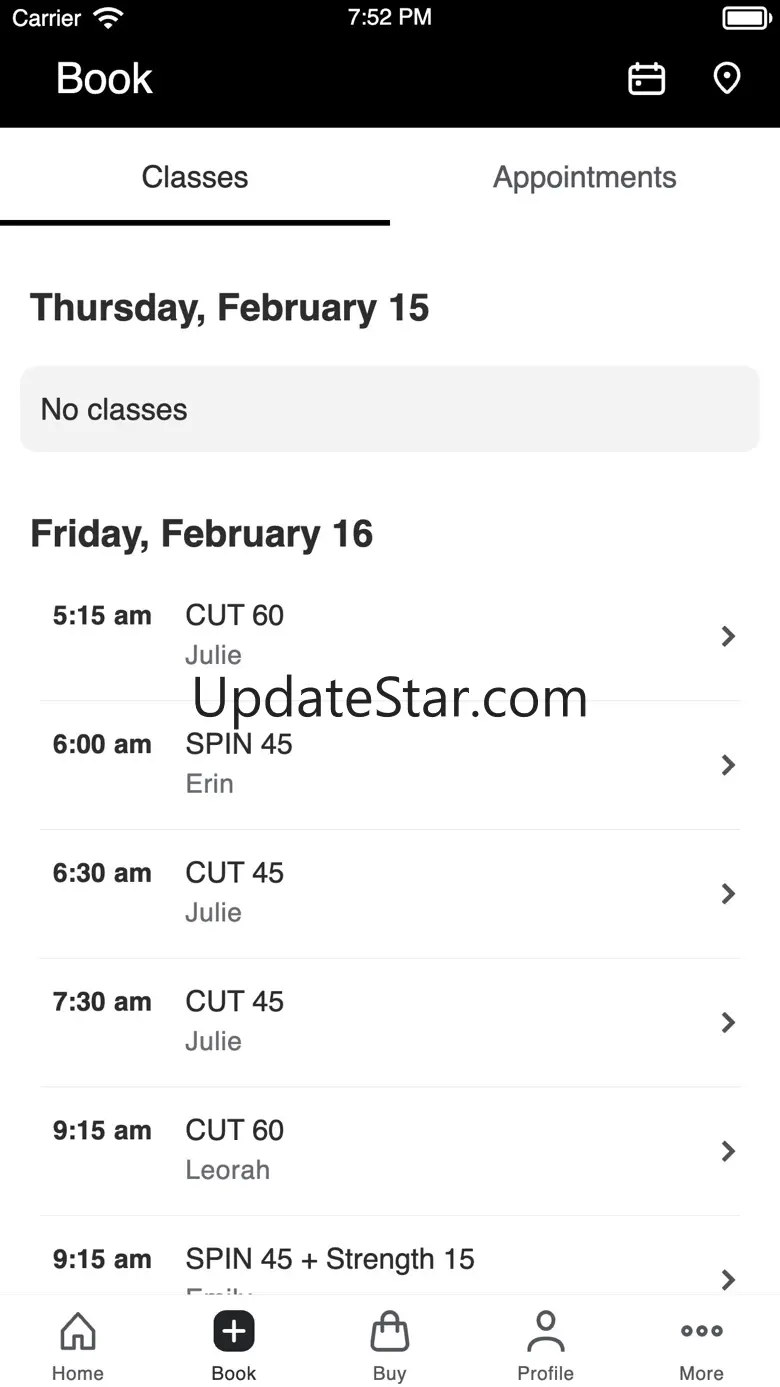Switch to the Buy tab
This screenshot has width=780, height=1387.
(390, 1346)
